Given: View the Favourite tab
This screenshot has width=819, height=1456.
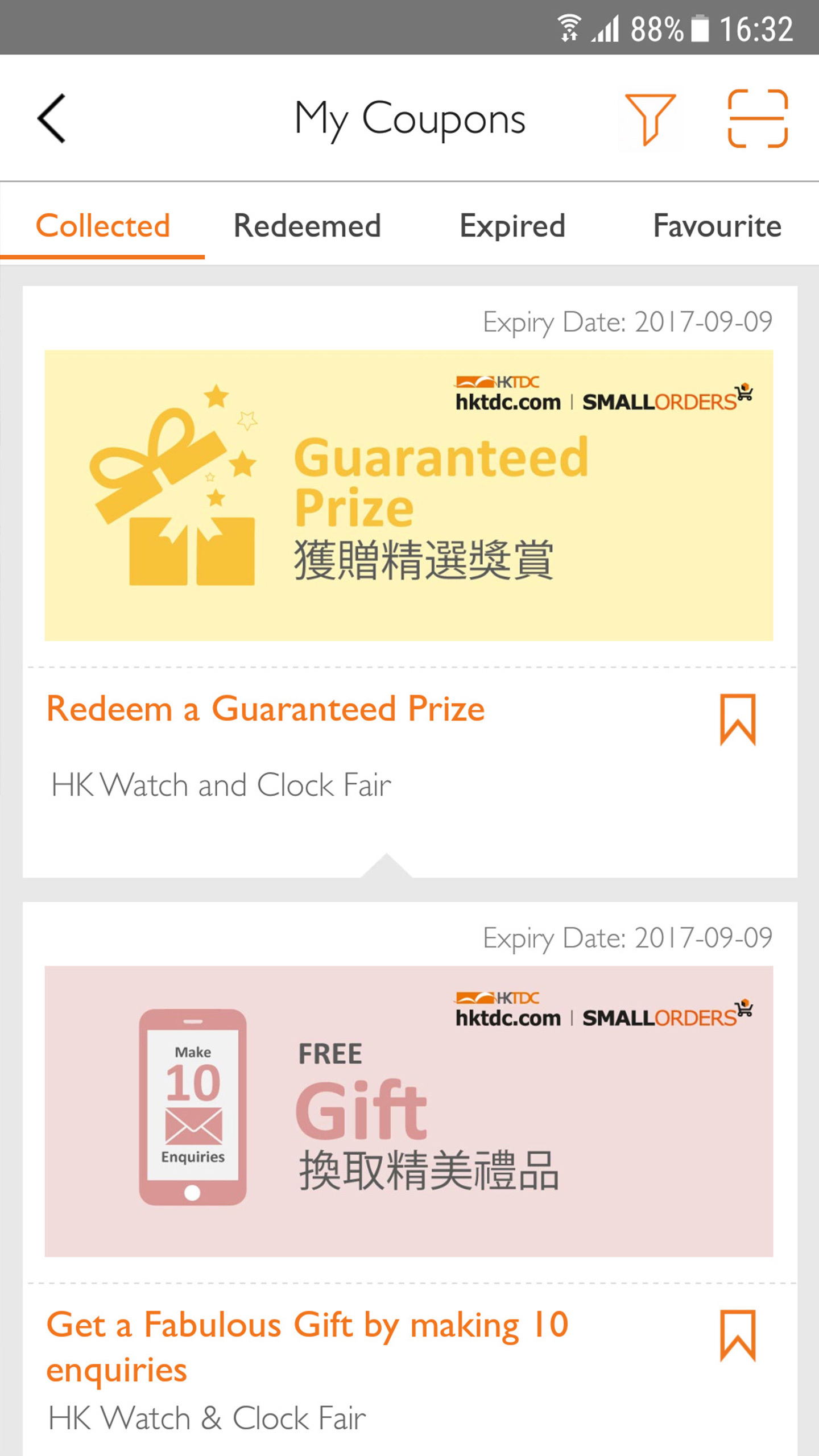Looking at the screenshot, I should pyautogui.click(x=717, y=226).
